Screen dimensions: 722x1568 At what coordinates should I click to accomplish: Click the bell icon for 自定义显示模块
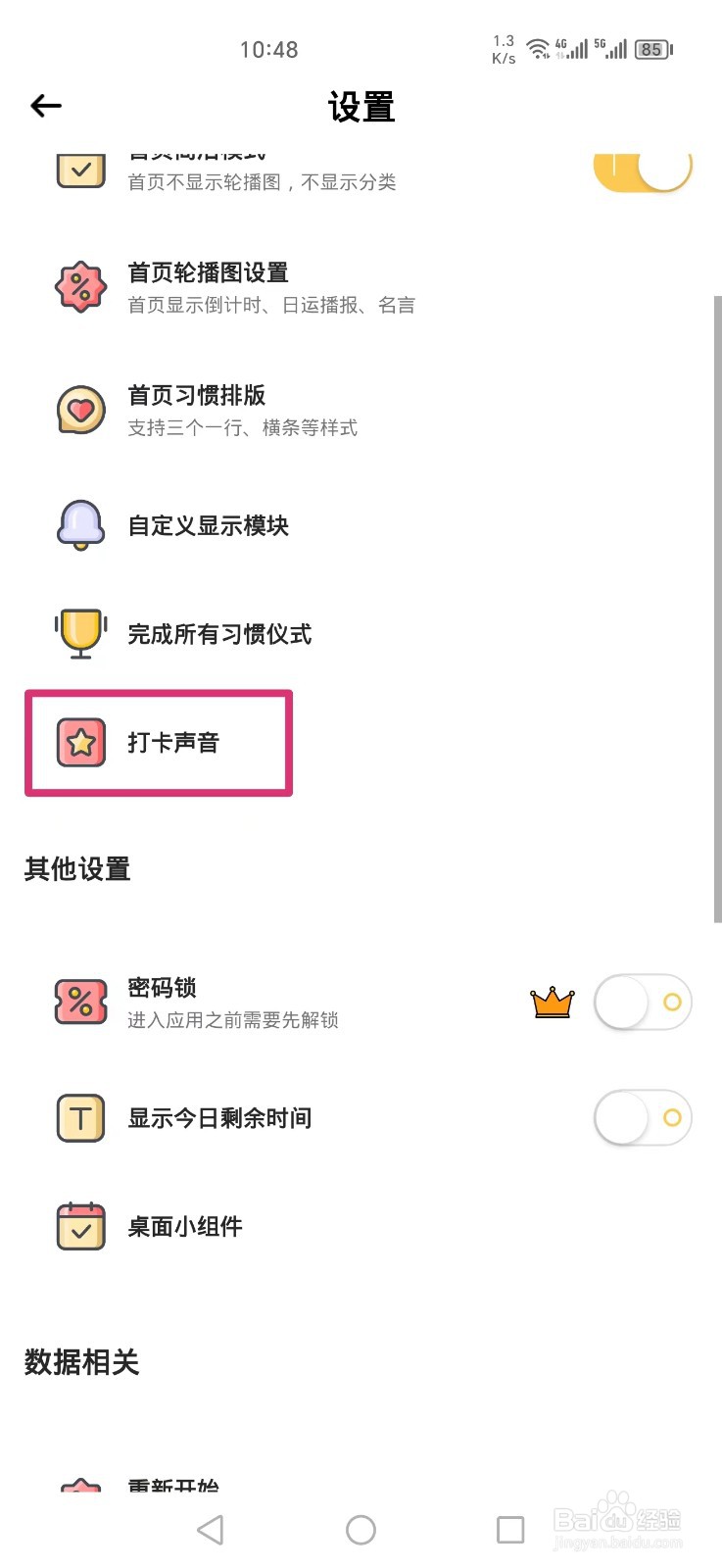pos(79,525)
